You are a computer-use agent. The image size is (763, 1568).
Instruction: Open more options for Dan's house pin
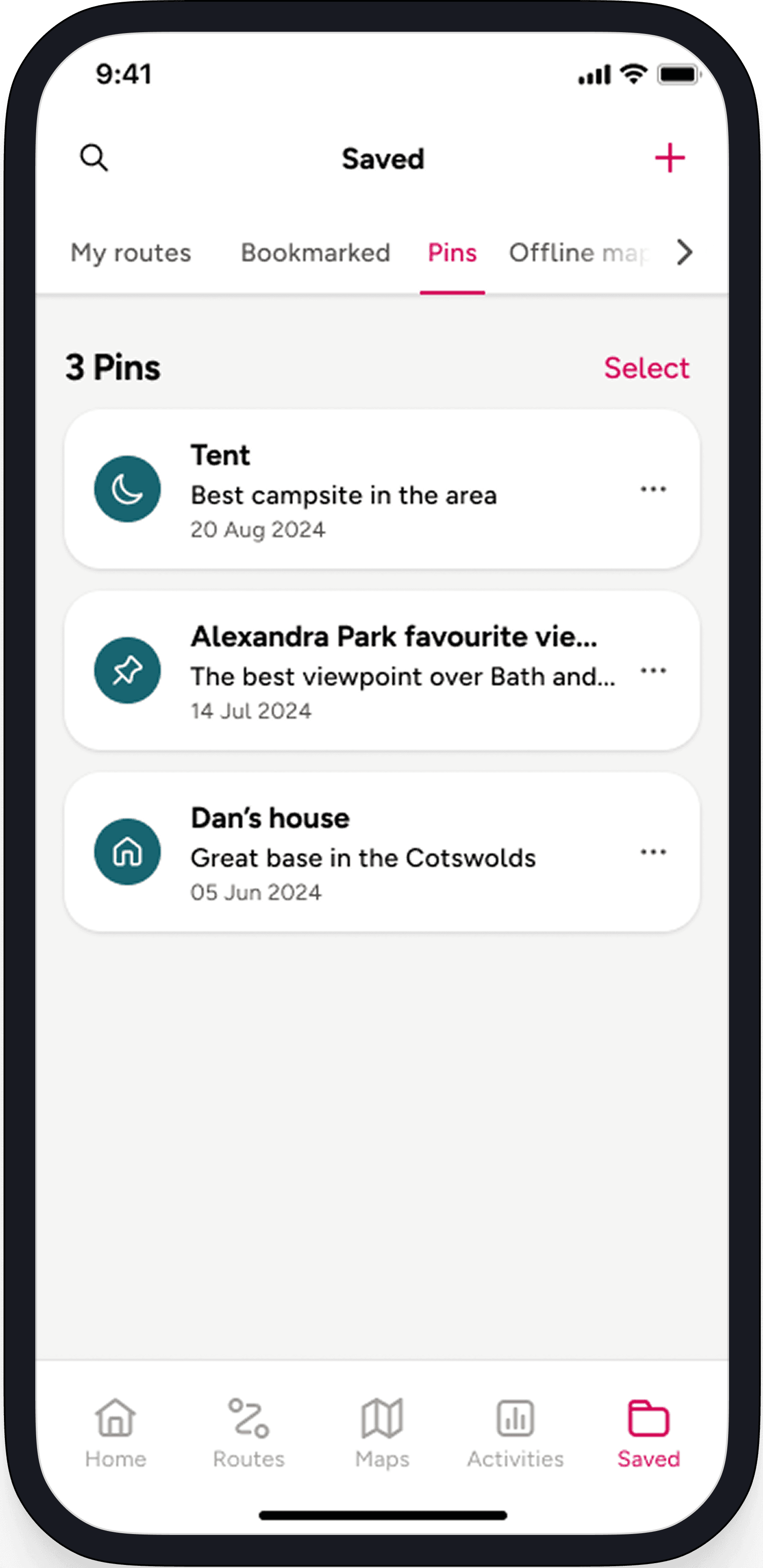[x=653, y=852]
